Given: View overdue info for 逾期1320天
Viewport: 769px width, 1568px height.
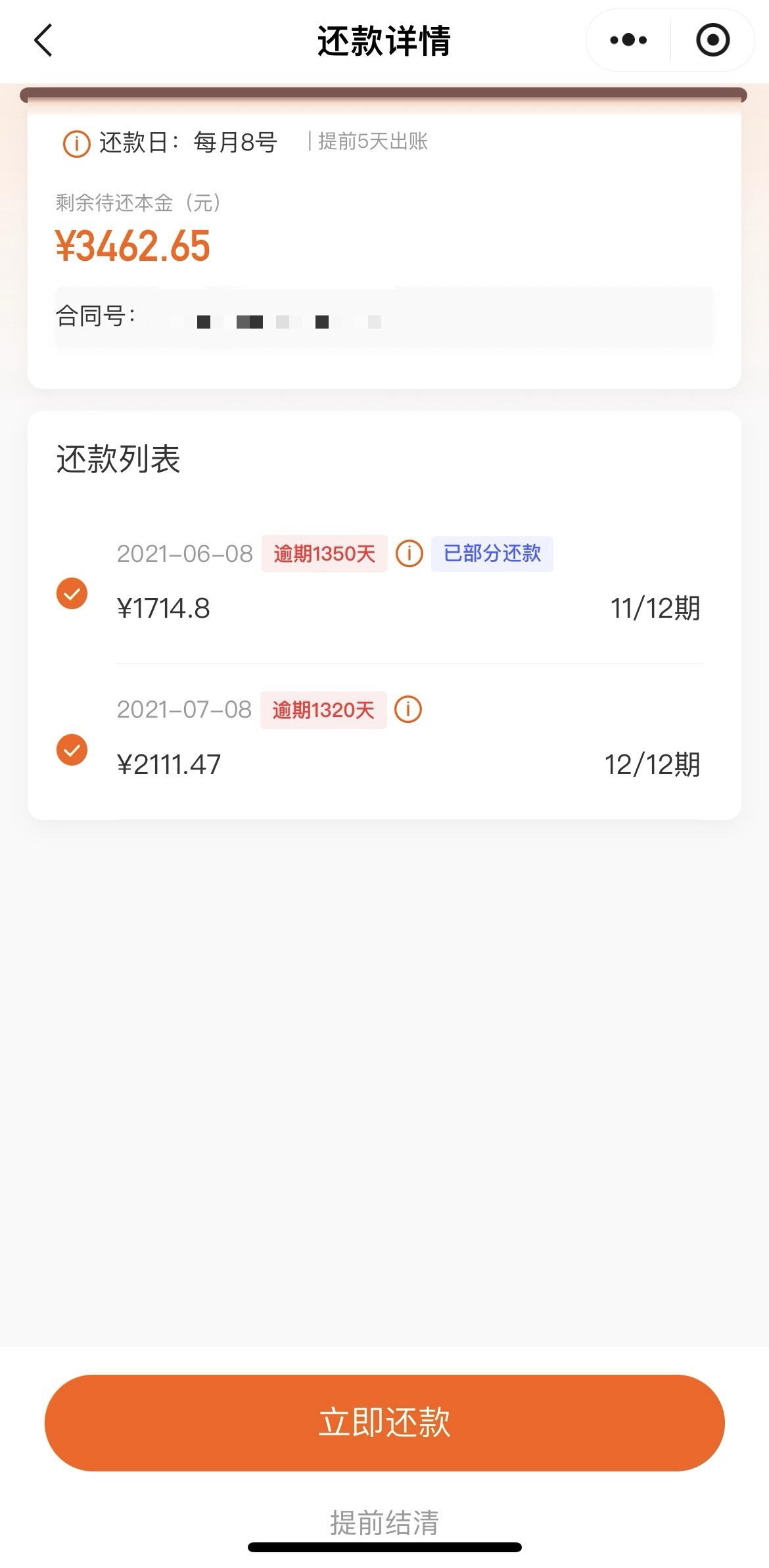Looking at the screenshot, I should pos(408,710).
